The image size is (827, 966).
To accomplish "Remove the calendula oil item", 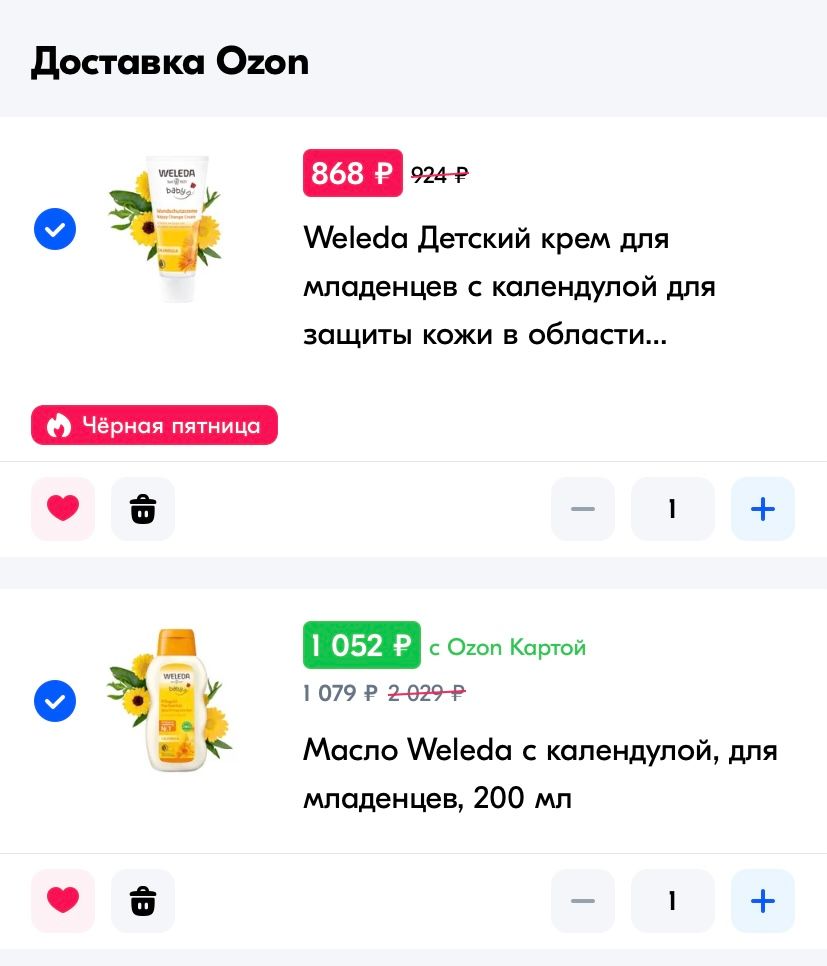I will click(143, 901).
